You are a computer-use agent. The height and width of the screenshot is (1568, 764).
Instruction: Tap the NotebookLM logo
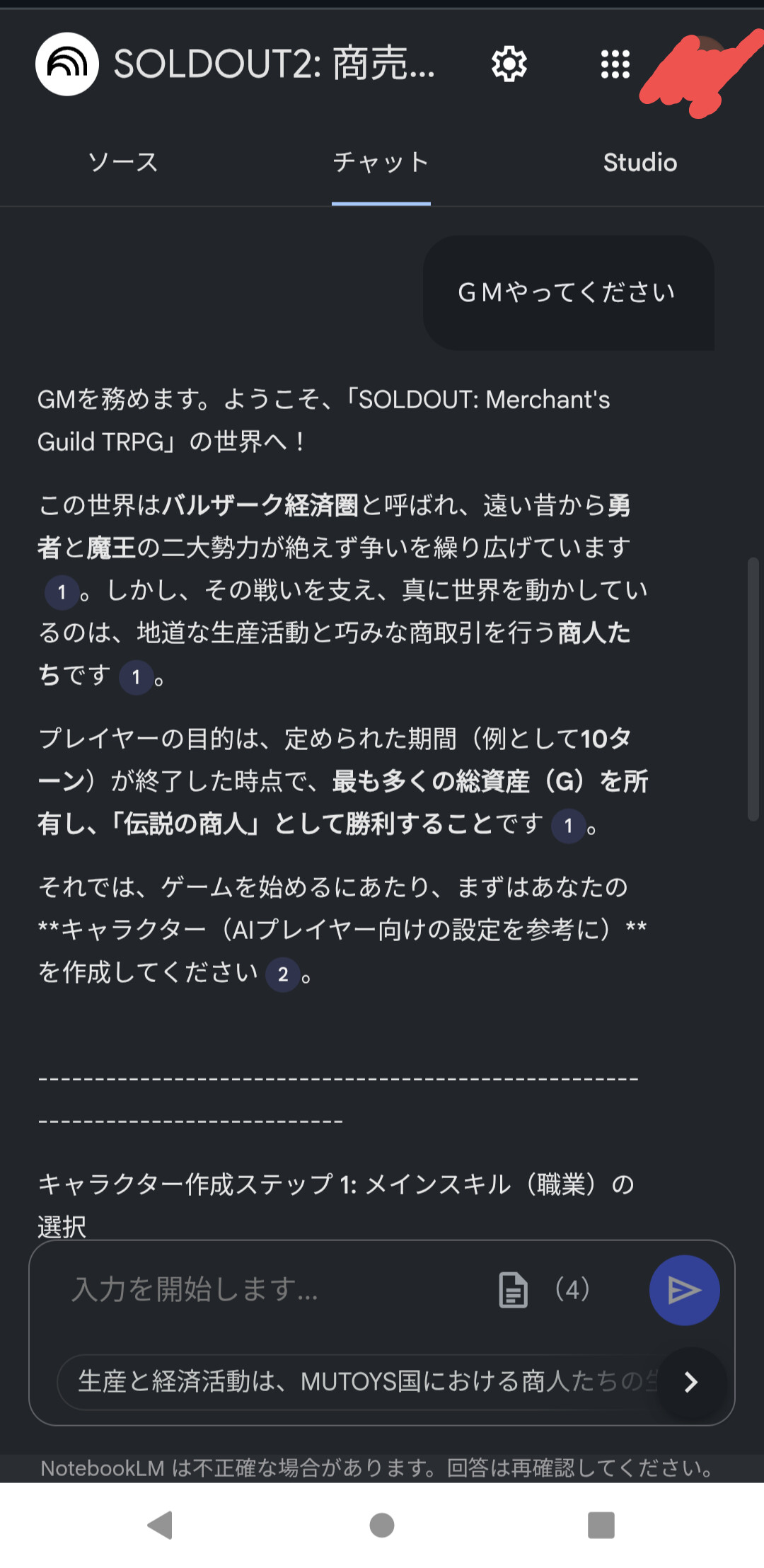tap(67, 64)
